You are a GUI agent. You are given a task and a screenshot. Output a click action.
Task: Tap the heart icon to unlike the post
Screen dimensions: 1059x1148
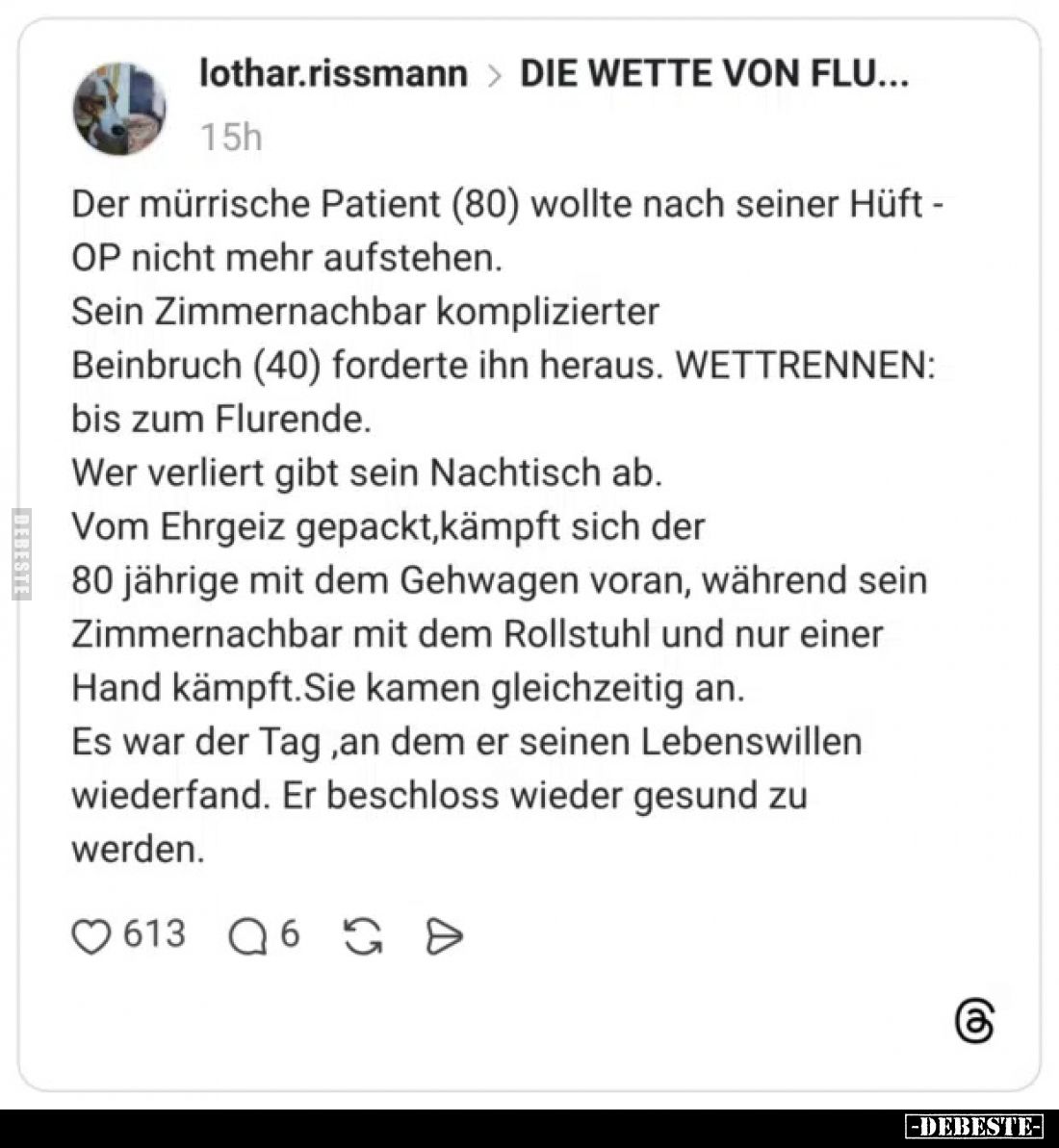pos(91,933)
